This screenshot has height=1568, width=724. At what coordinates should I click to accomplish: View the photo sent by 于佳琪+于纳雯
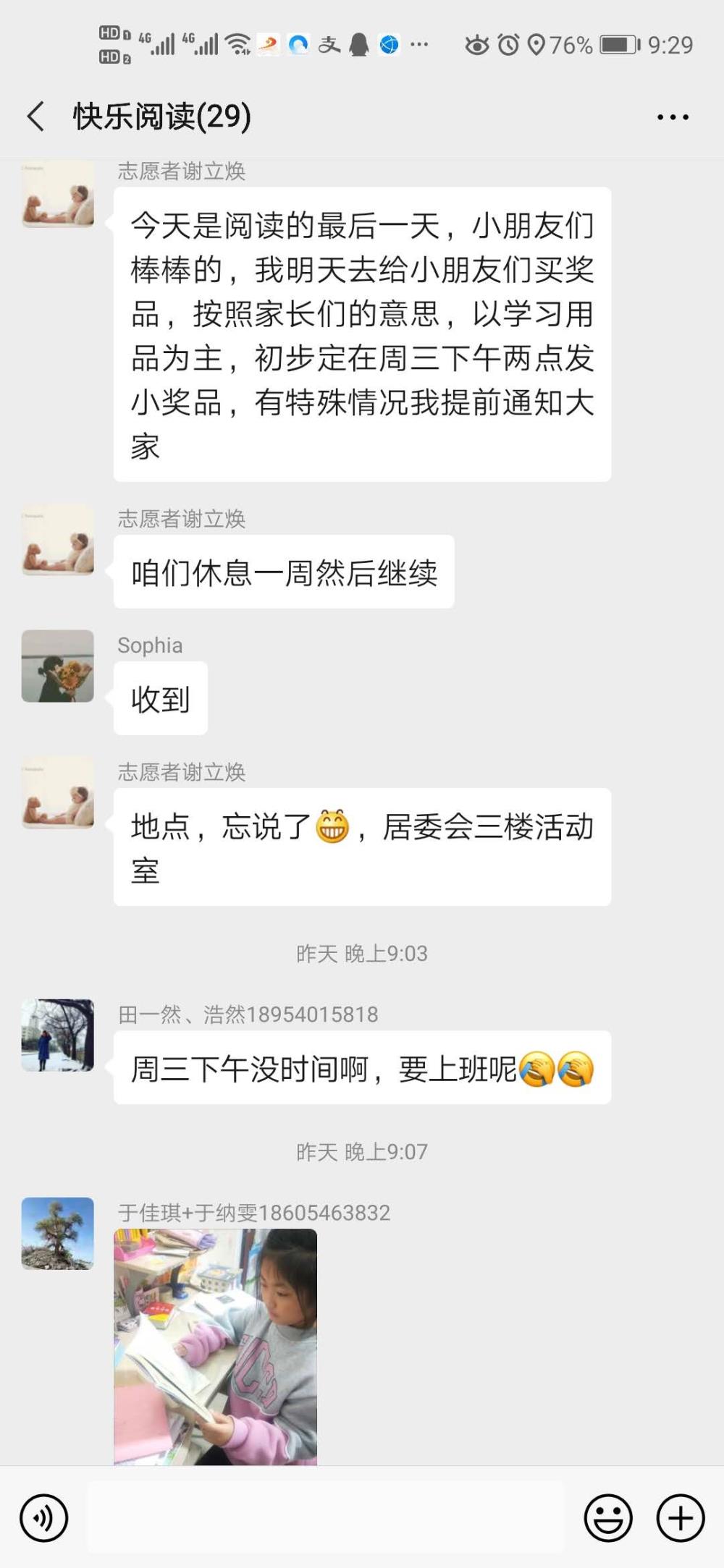point(215,1347)
